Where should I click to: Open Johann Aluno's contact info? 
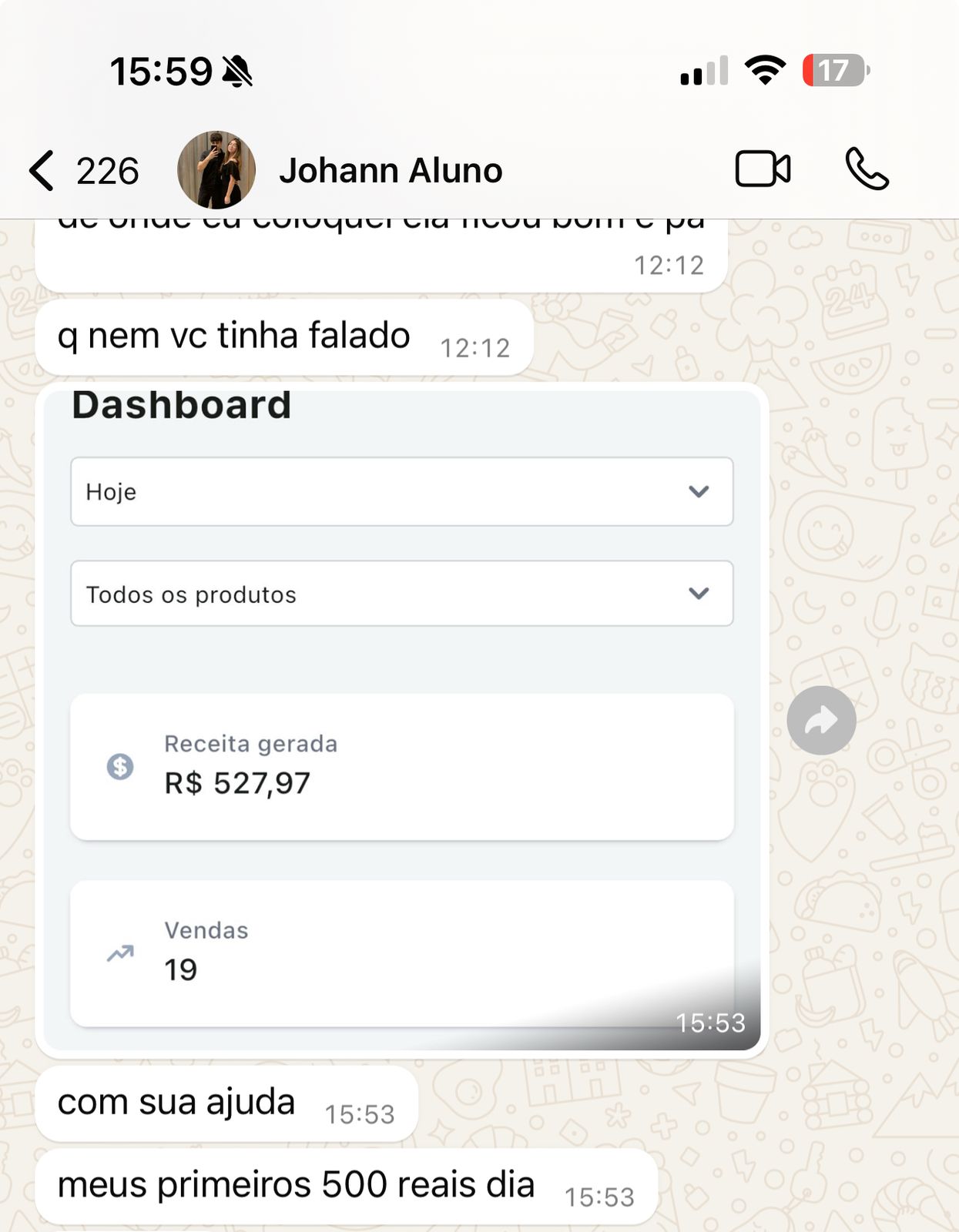tap(390, 170)
